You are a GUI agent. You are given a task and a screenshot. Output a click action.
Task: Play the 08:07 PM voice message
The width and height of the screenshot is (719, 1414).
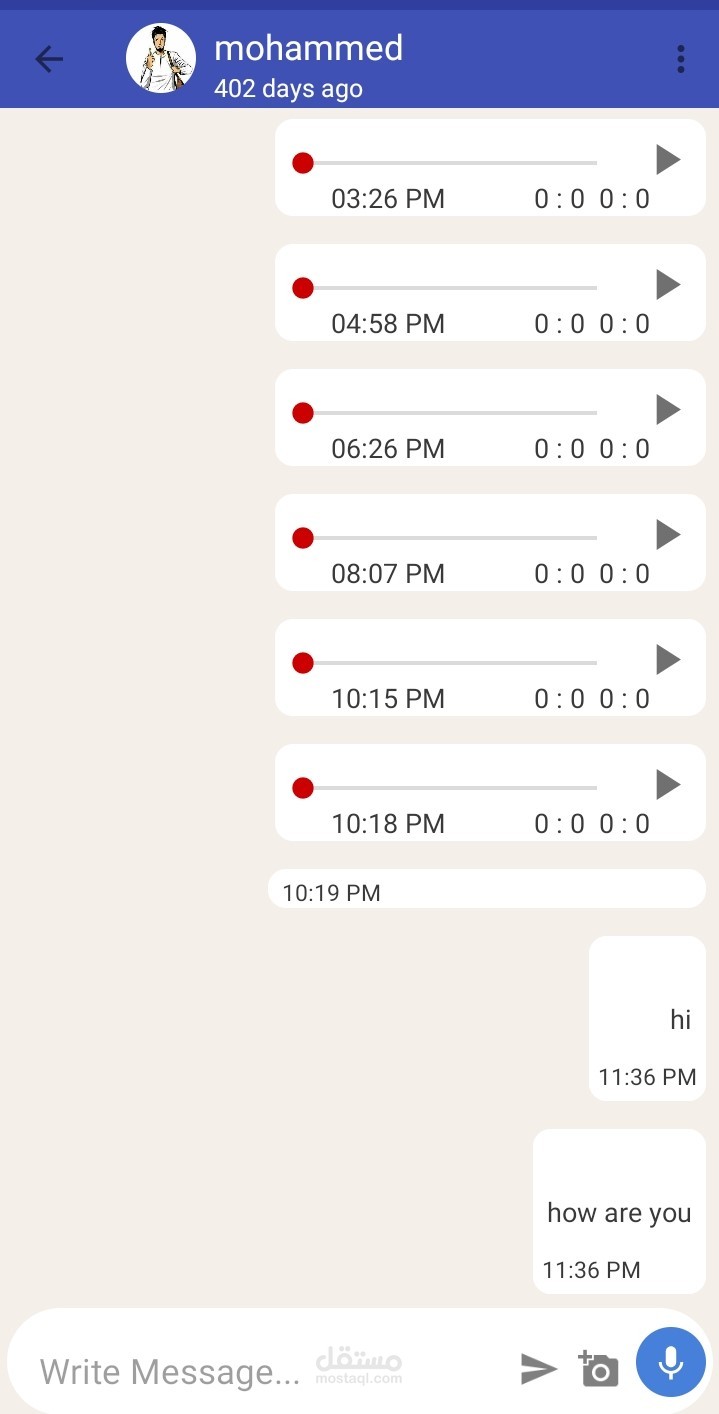pyautogui.click(x=668, y=535)
